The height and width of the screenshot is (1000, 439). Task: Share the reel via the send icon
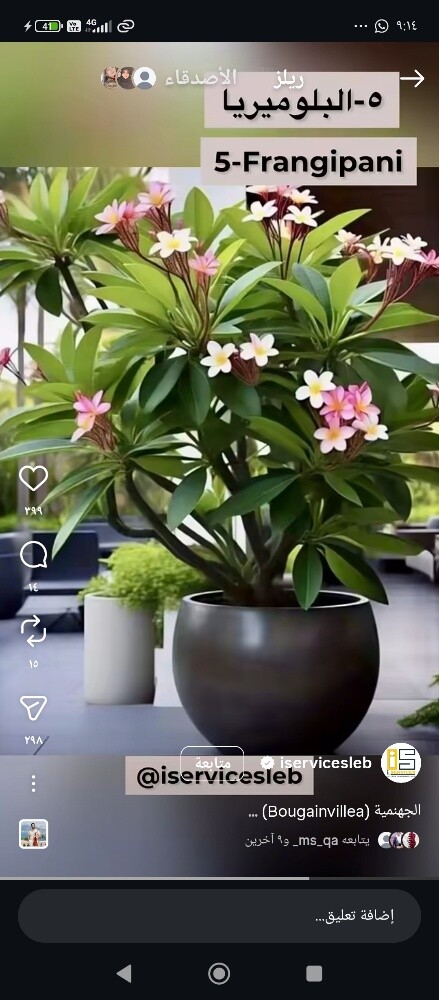tap(33, 707)
